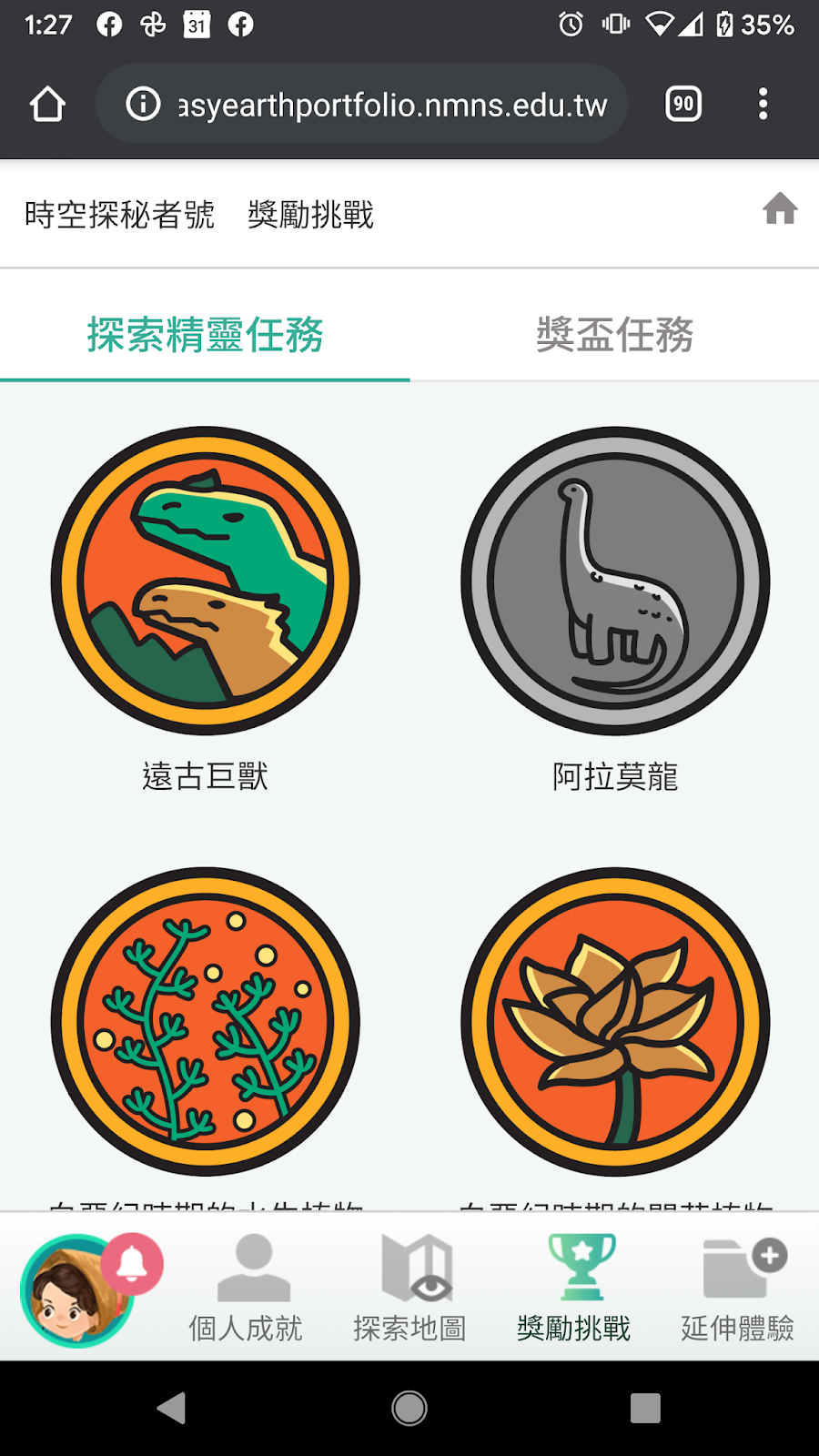Select the 獎勵挑戰 navigation item
This screenshot has height=1456, width=819.
[x=573, y=1289]
